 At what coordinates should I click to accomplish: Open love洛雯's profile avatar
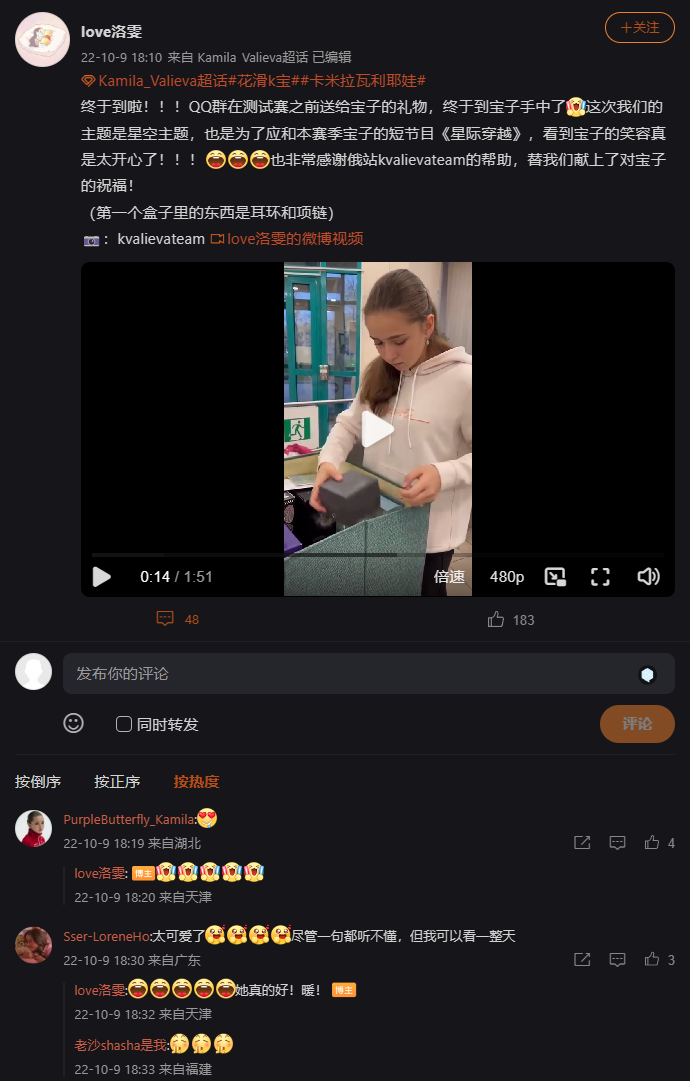[42, 40]
